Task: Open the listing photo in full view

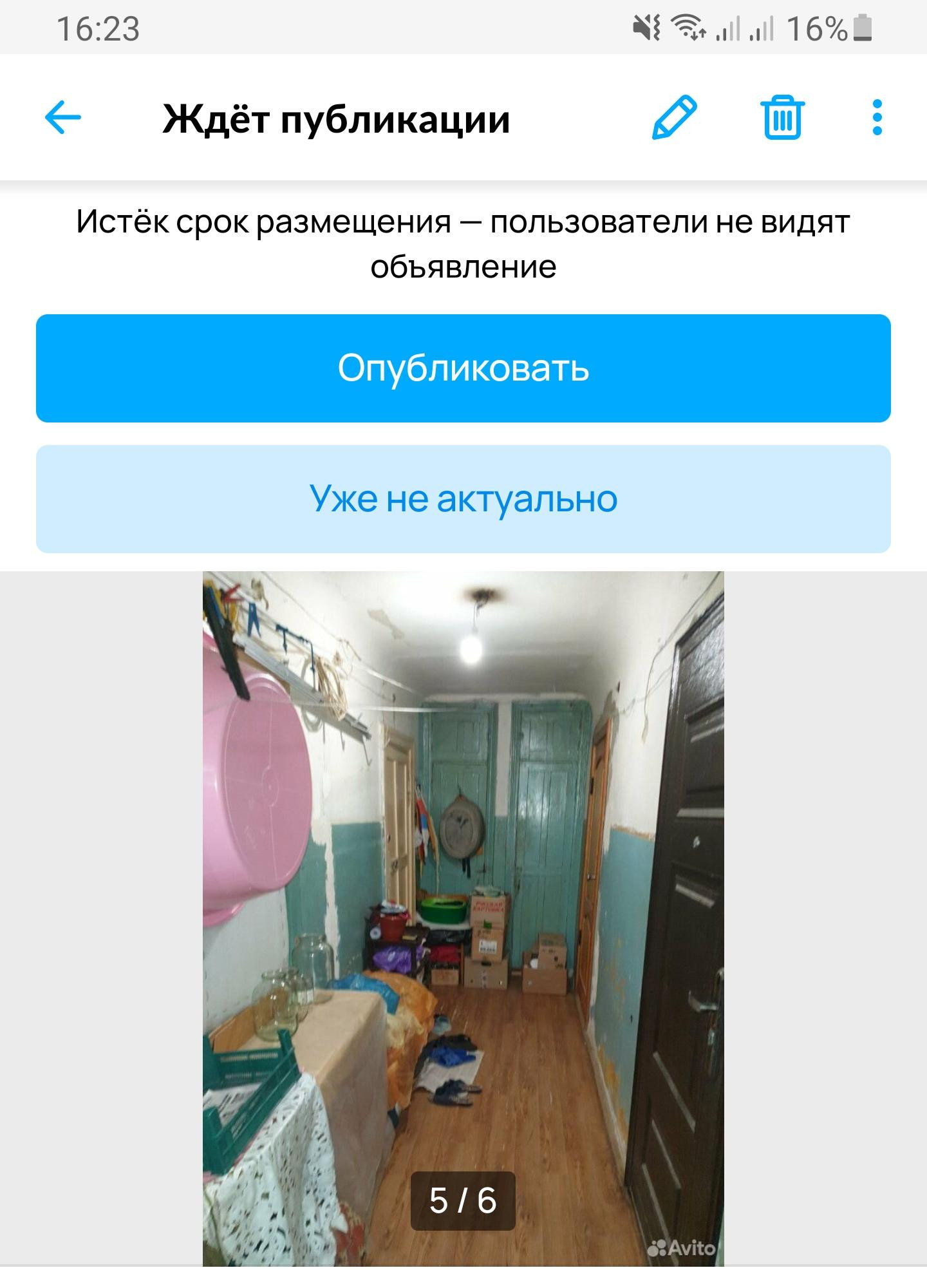Action: coord(464,902)
